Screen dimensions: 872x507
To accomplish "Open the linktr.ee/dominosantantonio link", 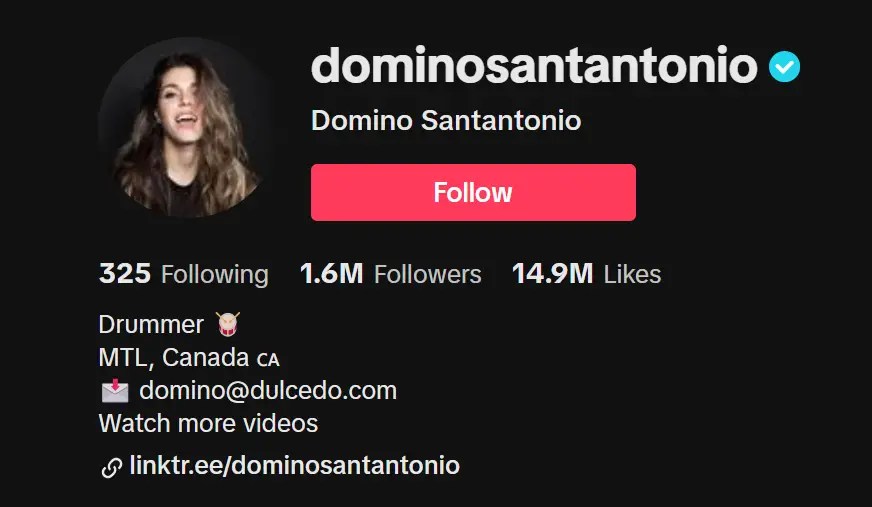I will [x=294, y=465].
